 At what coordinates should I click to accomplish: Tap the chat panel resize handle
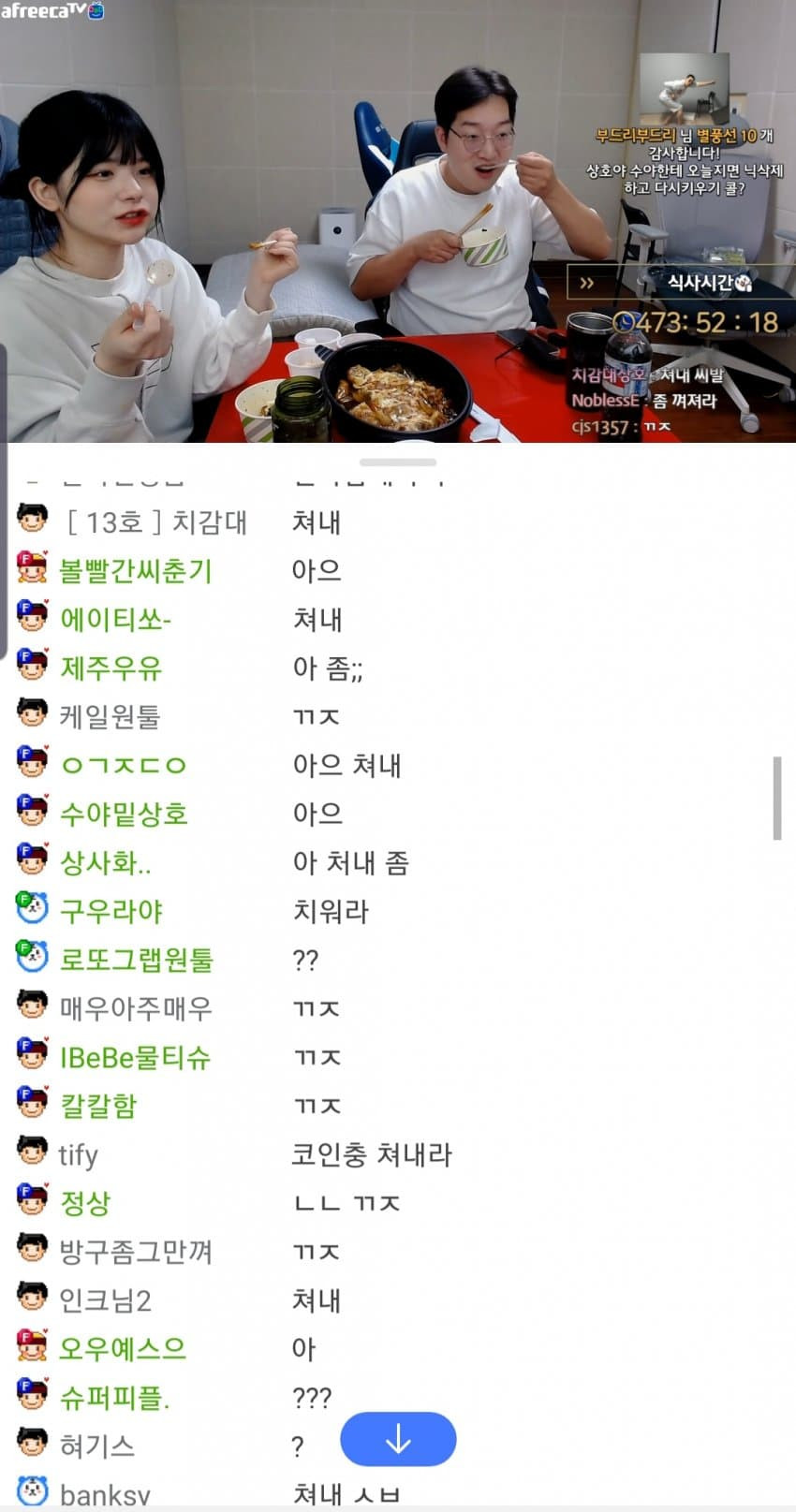tap(398, 462)
